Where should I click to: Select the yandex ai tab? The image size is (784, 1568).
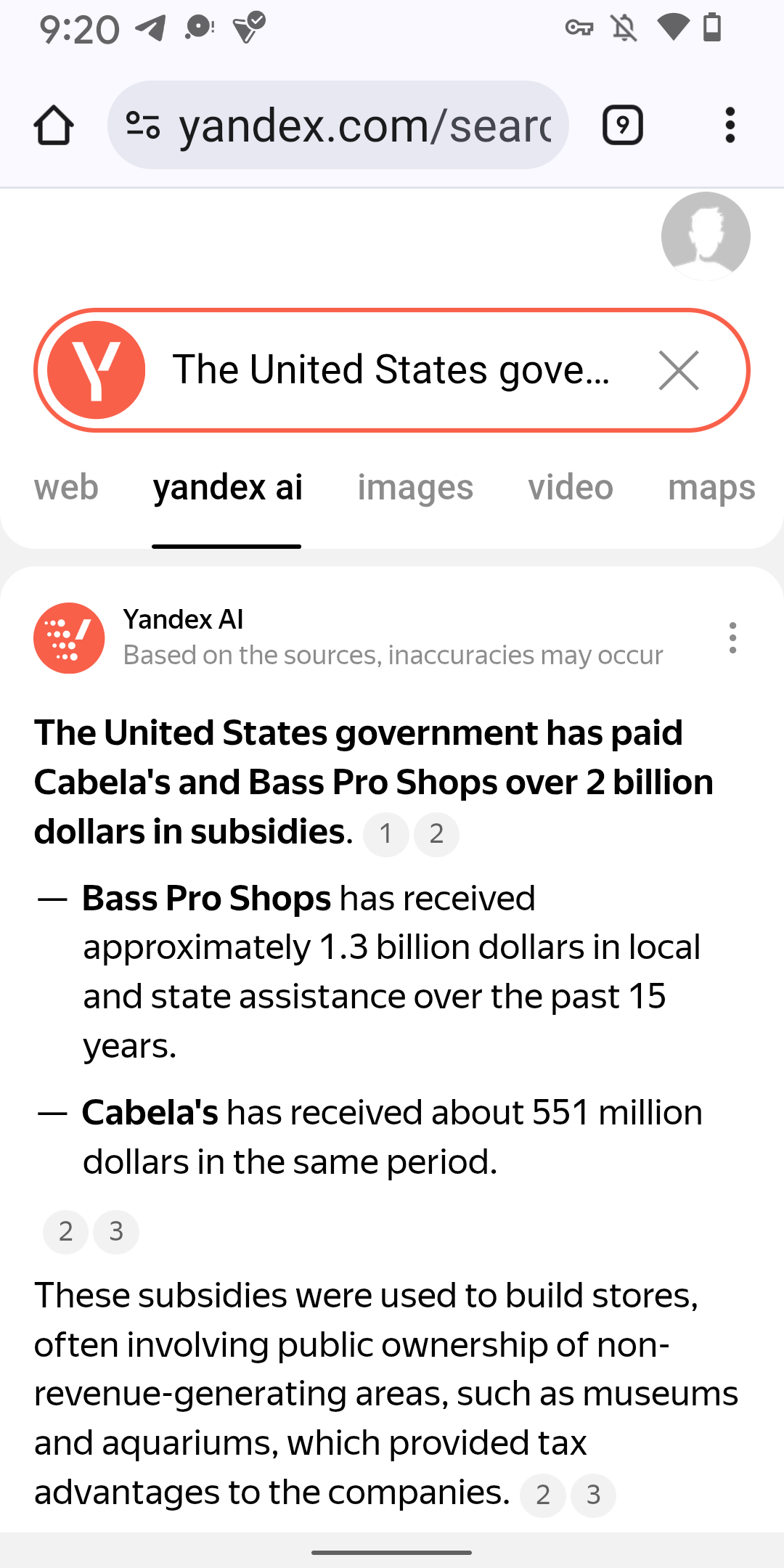coord(227,487)
